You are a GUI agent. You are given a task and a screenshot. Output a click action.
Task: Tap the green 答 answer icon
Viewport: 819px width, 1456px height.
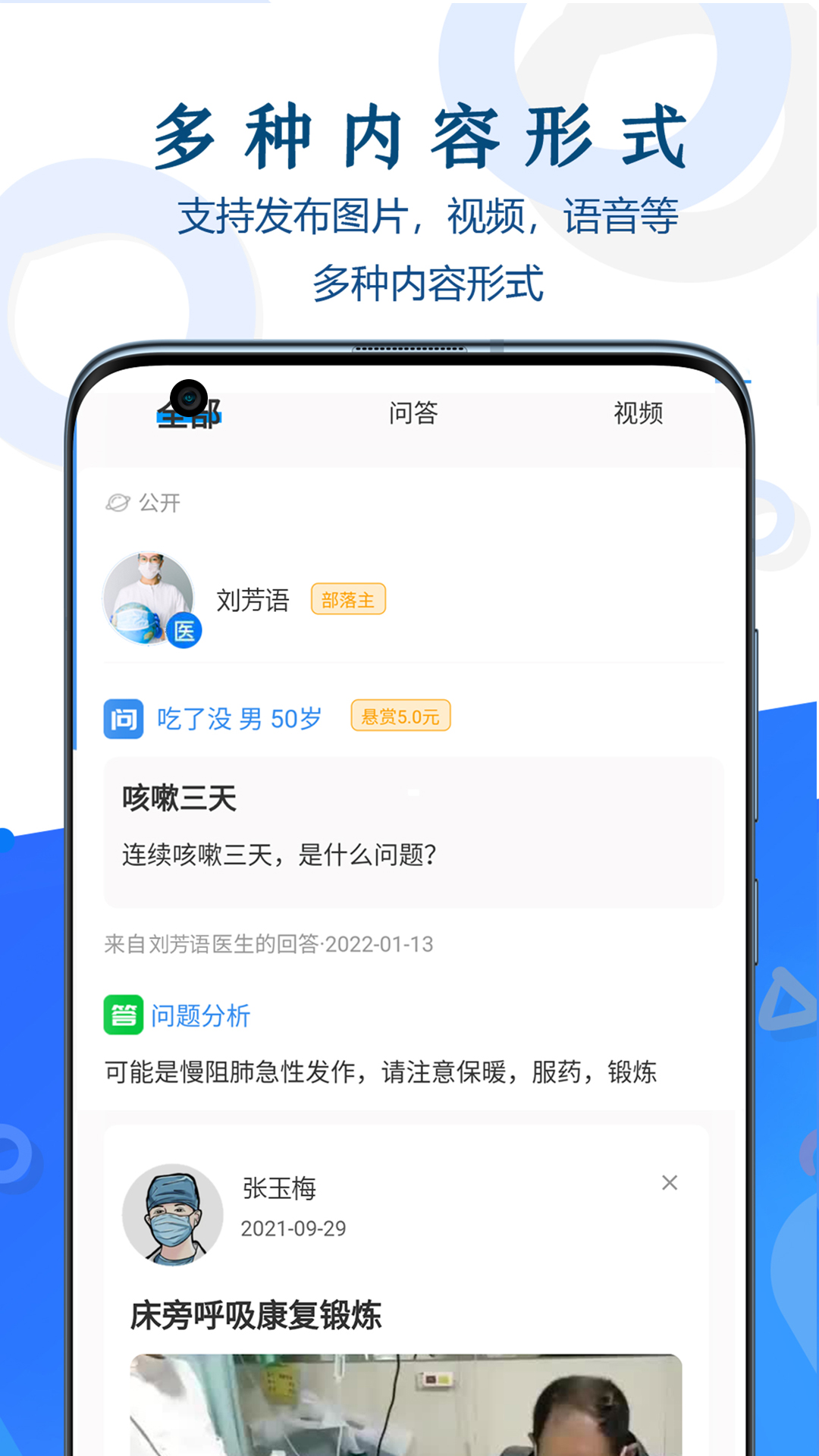click(x=123, y=1015)
